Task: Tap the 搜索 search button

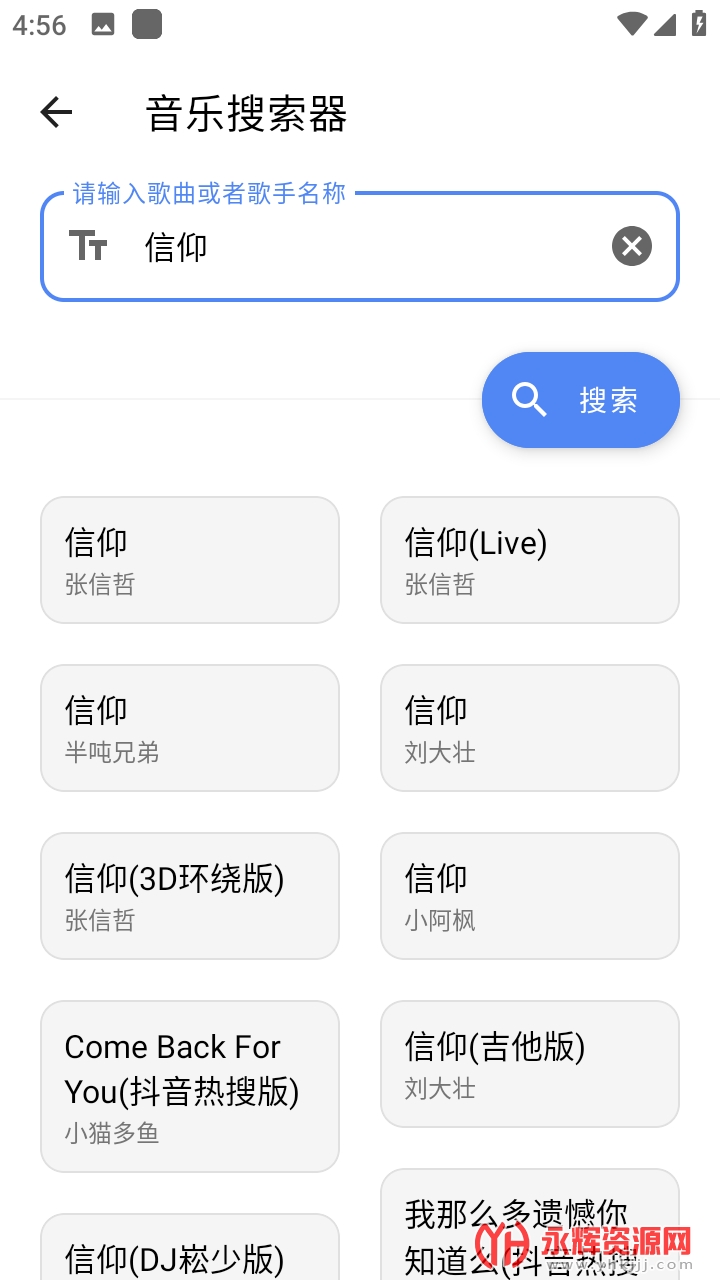Action: point(580,400)
